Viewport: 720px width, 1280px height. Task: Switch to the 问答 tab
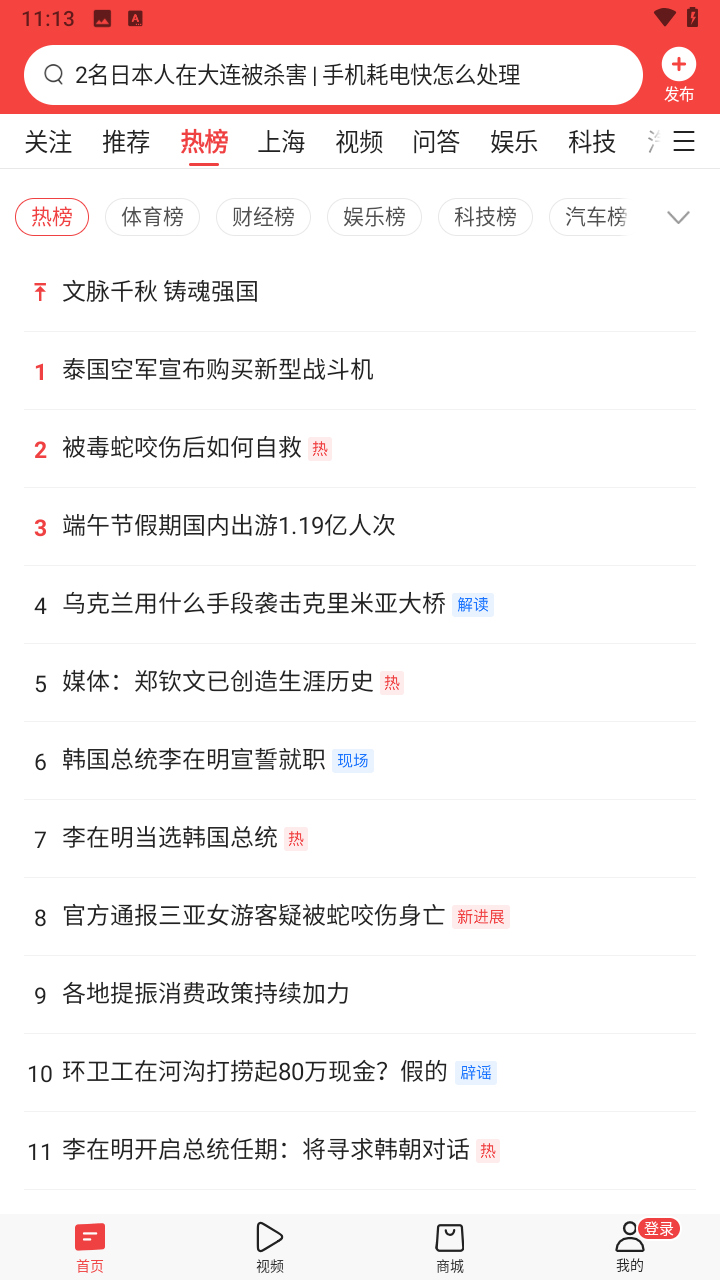tap(436, 142)
